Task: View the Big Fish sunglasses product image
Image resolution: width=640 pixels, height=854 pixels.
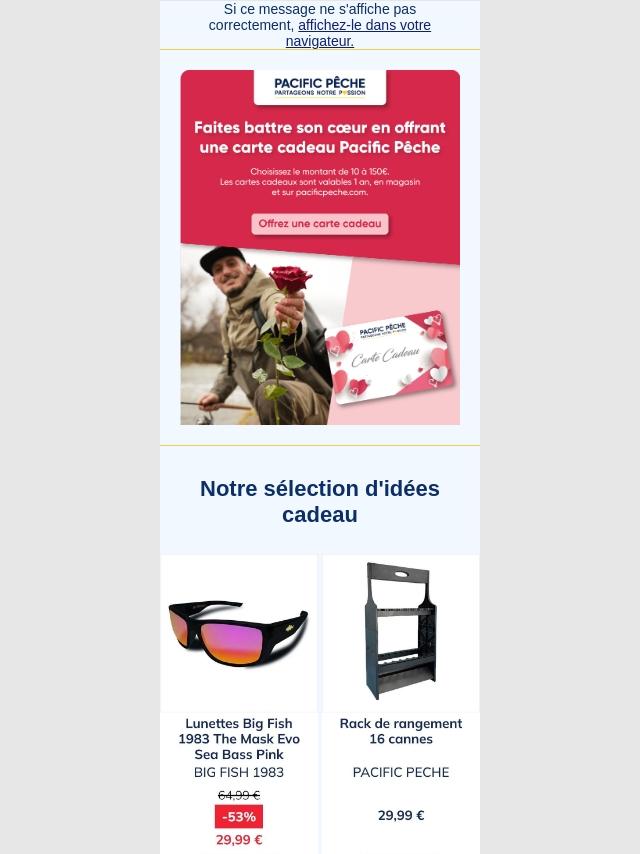Action: [x=239, y=633]
